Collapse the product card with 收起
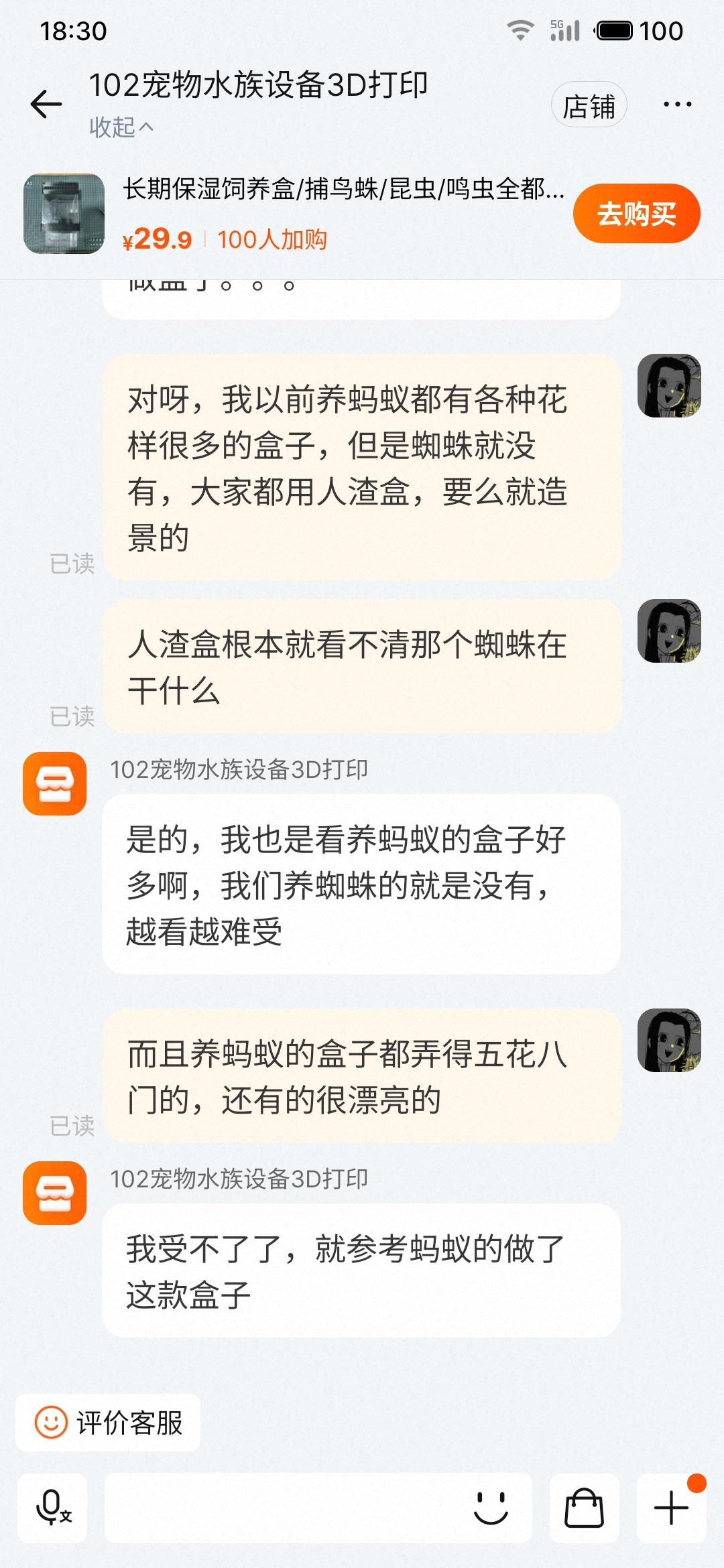This screenshot has height=1568, width=724. (121, 127)
